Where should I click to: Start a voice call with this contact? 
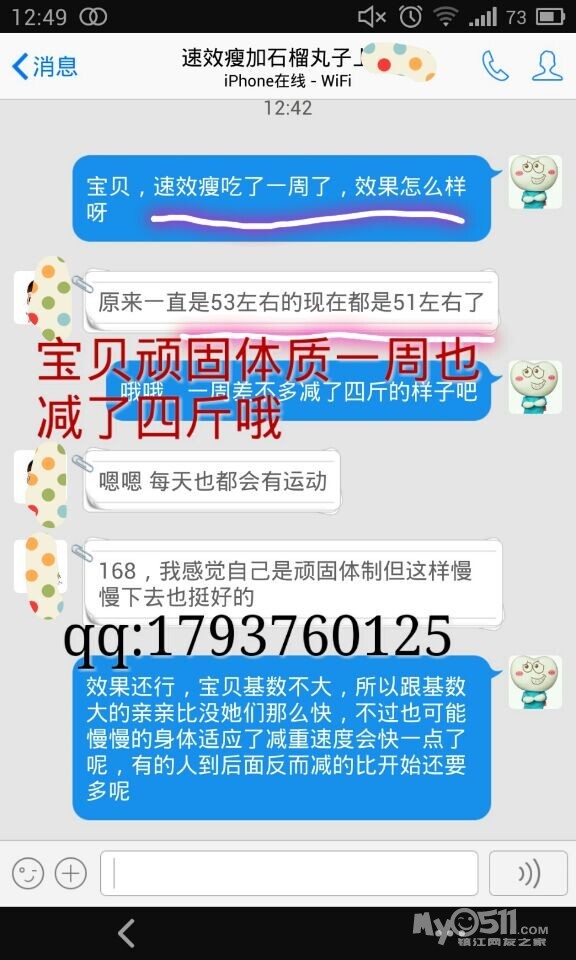click(495, 66)
